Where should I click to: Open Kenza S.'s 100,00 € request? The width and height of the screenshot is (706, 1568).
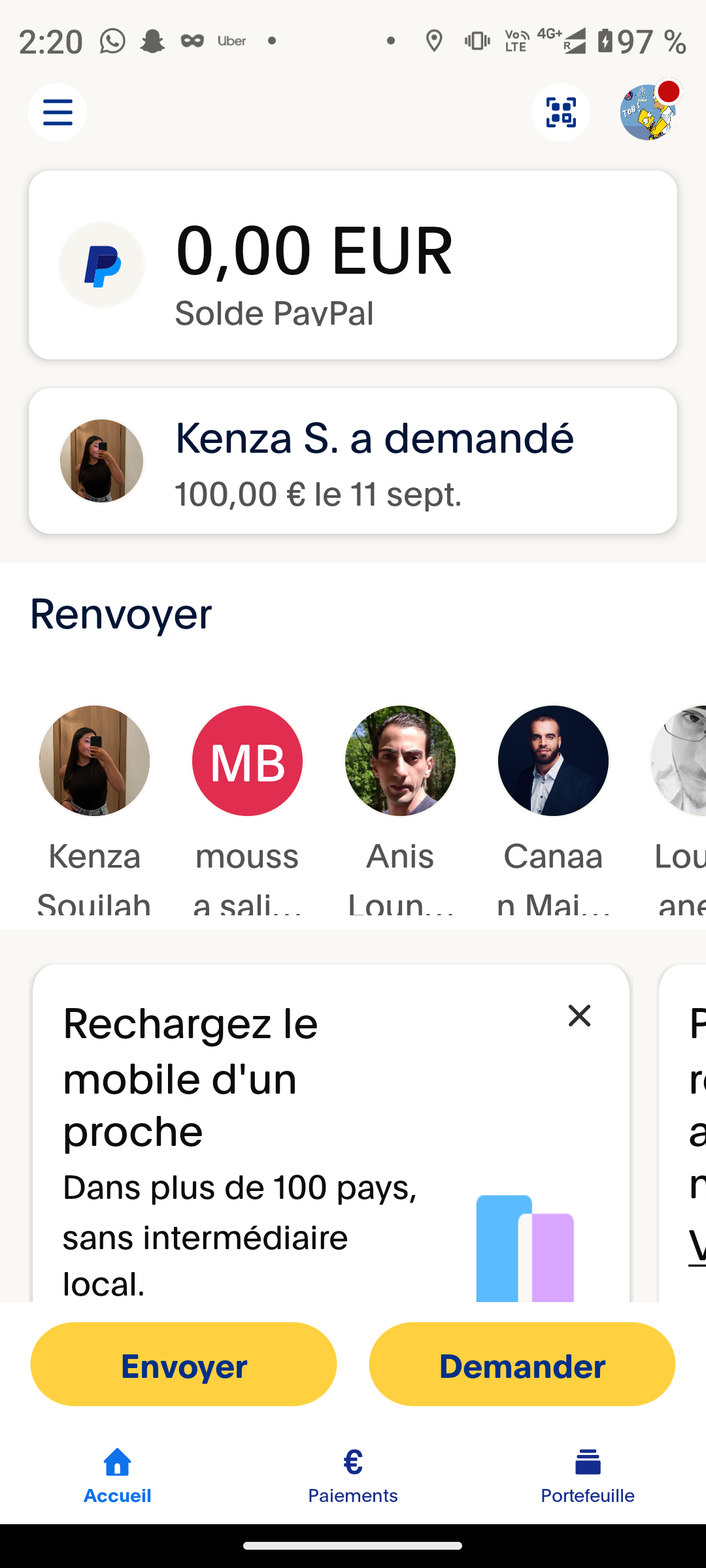pos(353,461)
